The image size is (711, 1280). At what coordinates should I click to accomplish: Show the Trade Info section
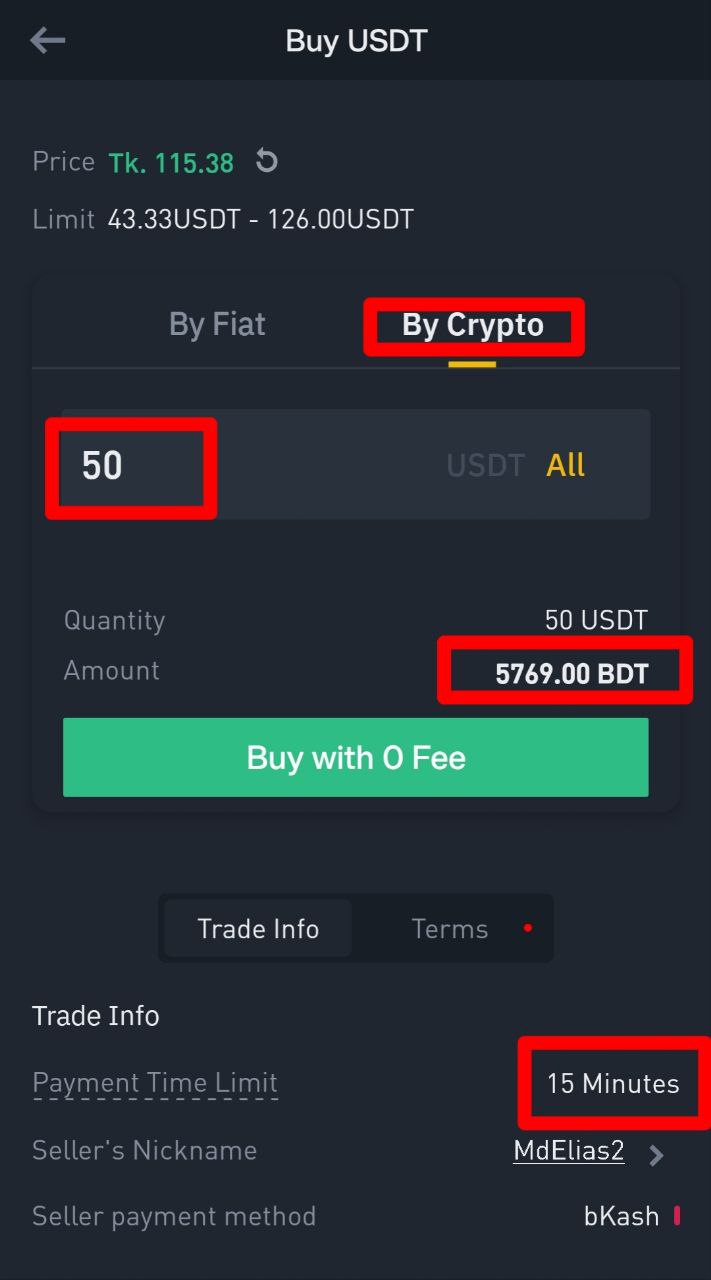click(x=258, y=929)
